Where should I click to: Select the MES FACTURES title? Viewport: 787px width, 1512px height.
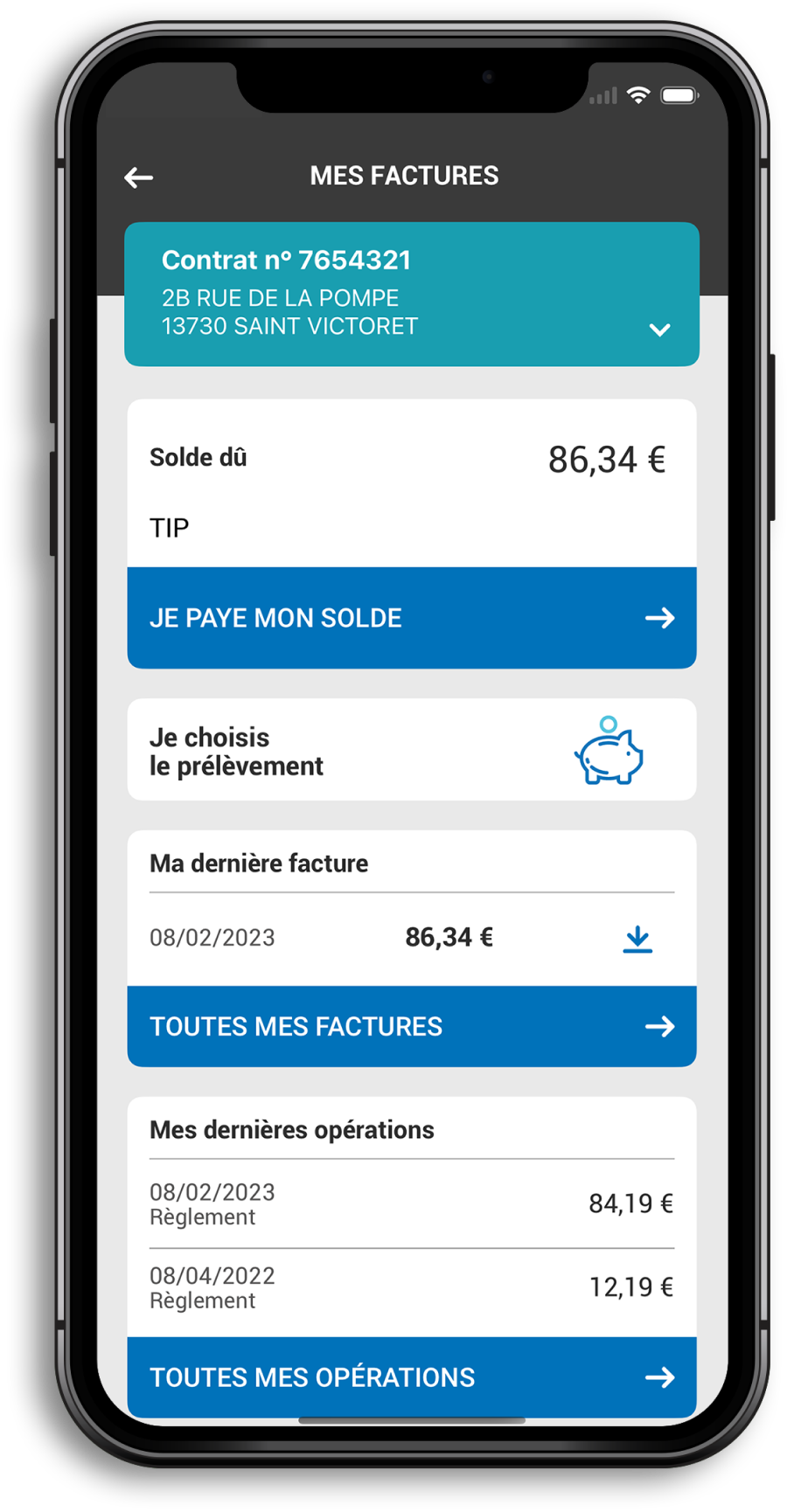click(x=403, y=175)
